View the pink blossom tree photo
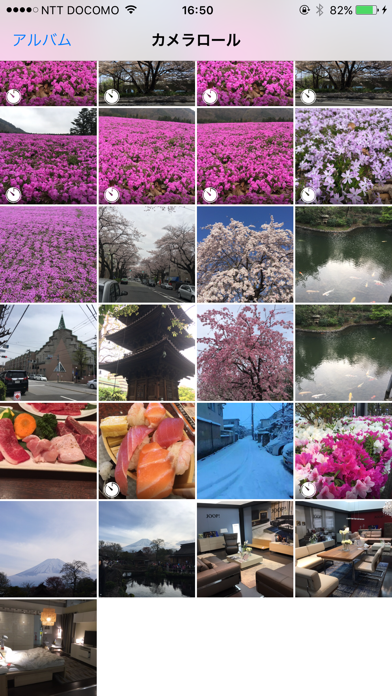 (x=245, y=353)
